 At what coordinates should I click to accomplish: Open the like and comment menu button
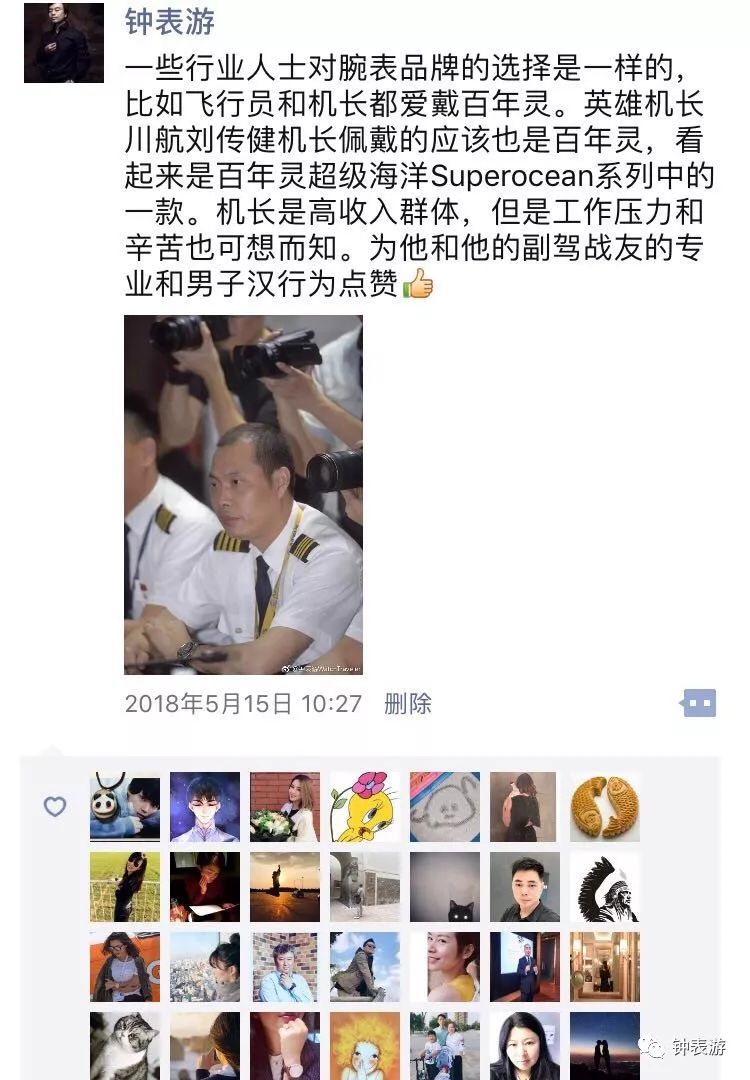pyautogui.click(x=698, y=703)
